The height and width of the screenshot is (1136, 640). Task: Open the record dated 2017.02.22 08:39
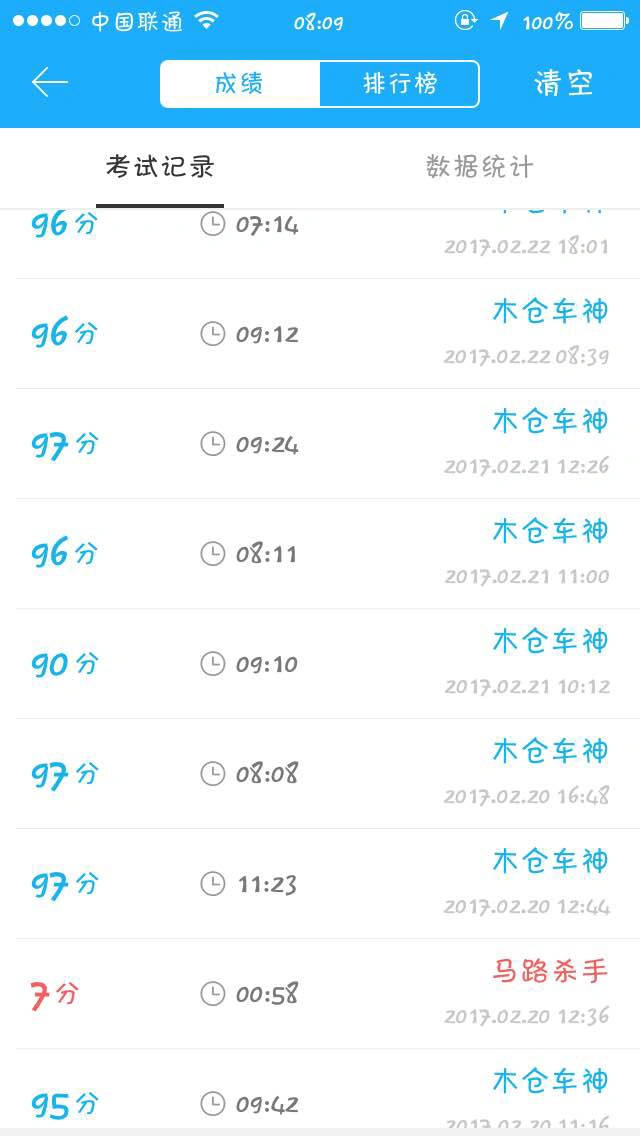pos(320,334)
